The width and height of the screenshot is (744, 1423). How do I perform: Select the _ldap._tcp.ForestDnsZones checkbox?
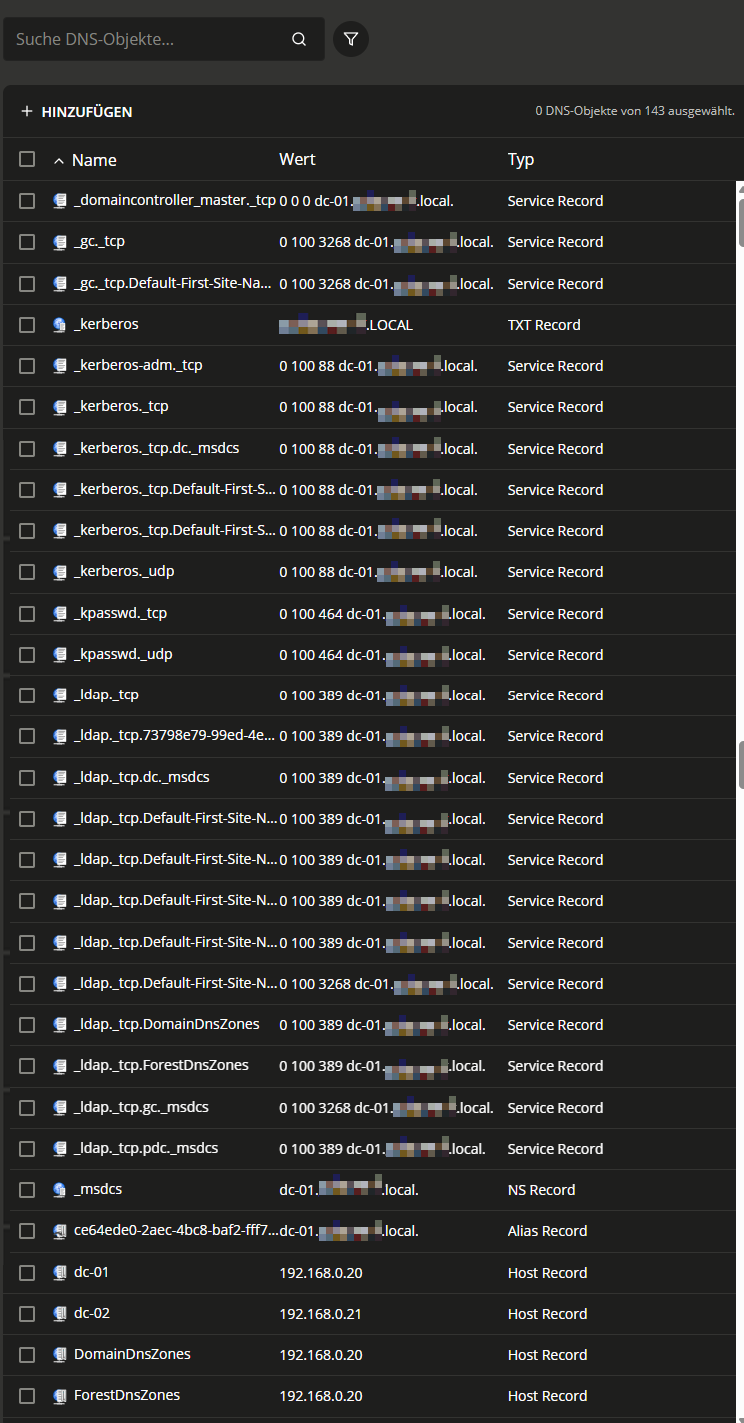(x=27, y=1066)
